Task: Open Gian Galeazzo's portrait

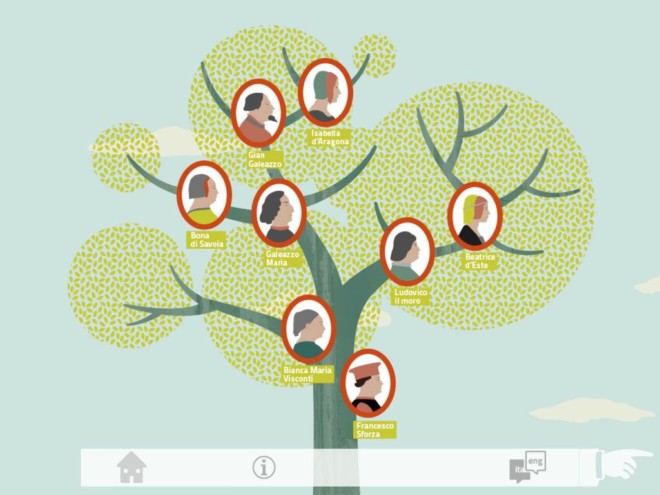Action: (259, 113)
